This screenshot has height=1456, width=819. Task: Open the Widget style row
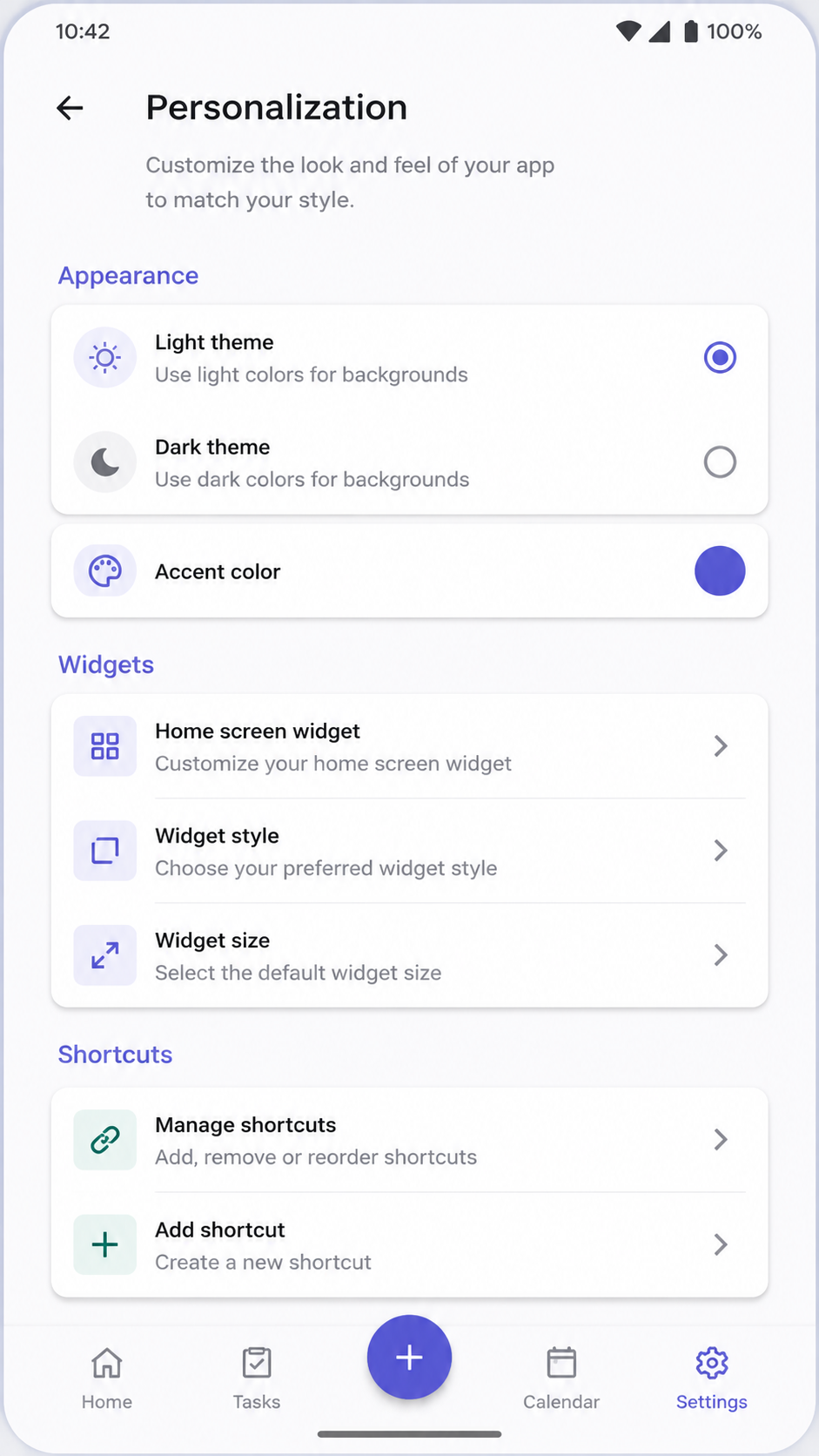pos(409,851)
